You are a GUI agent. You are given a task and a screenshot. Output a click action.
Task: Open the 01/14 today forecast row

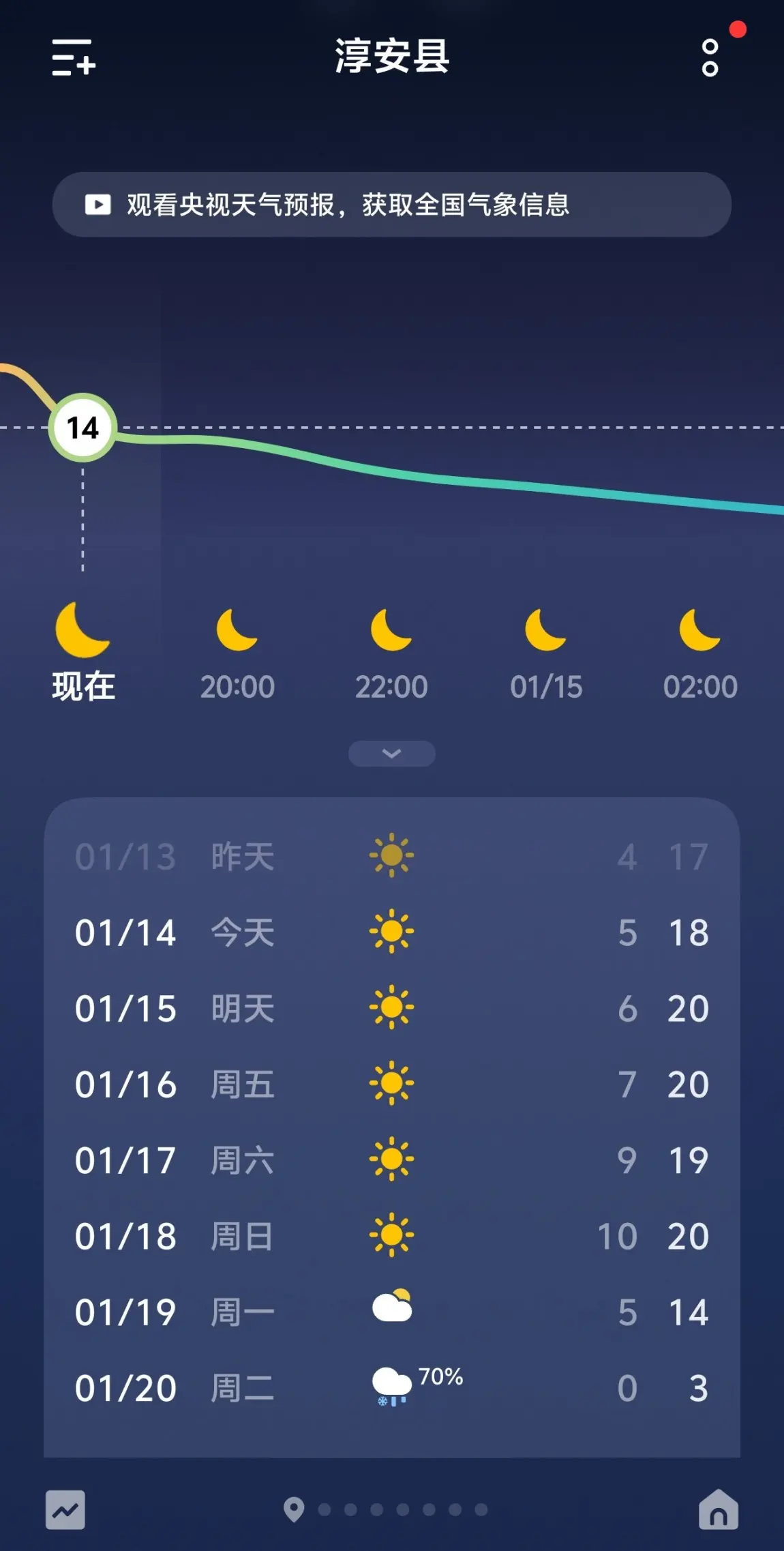392,932
